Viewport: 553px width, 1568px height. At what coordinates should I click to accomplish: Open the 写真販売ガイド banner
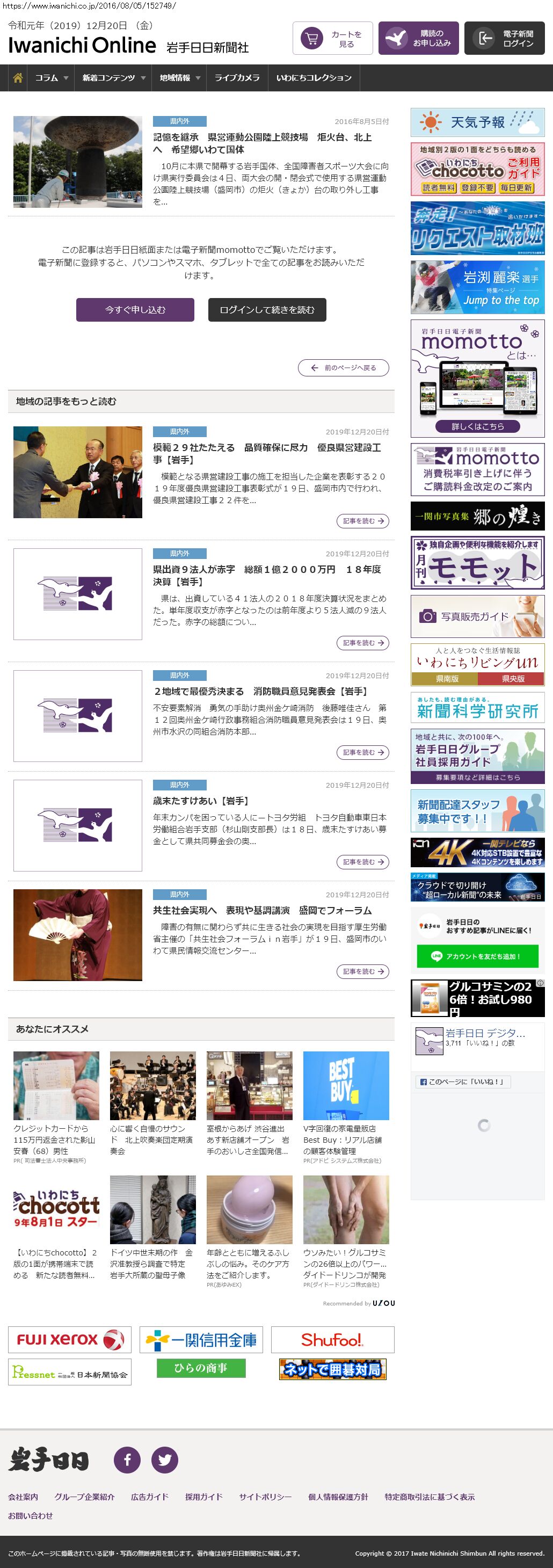477,616
